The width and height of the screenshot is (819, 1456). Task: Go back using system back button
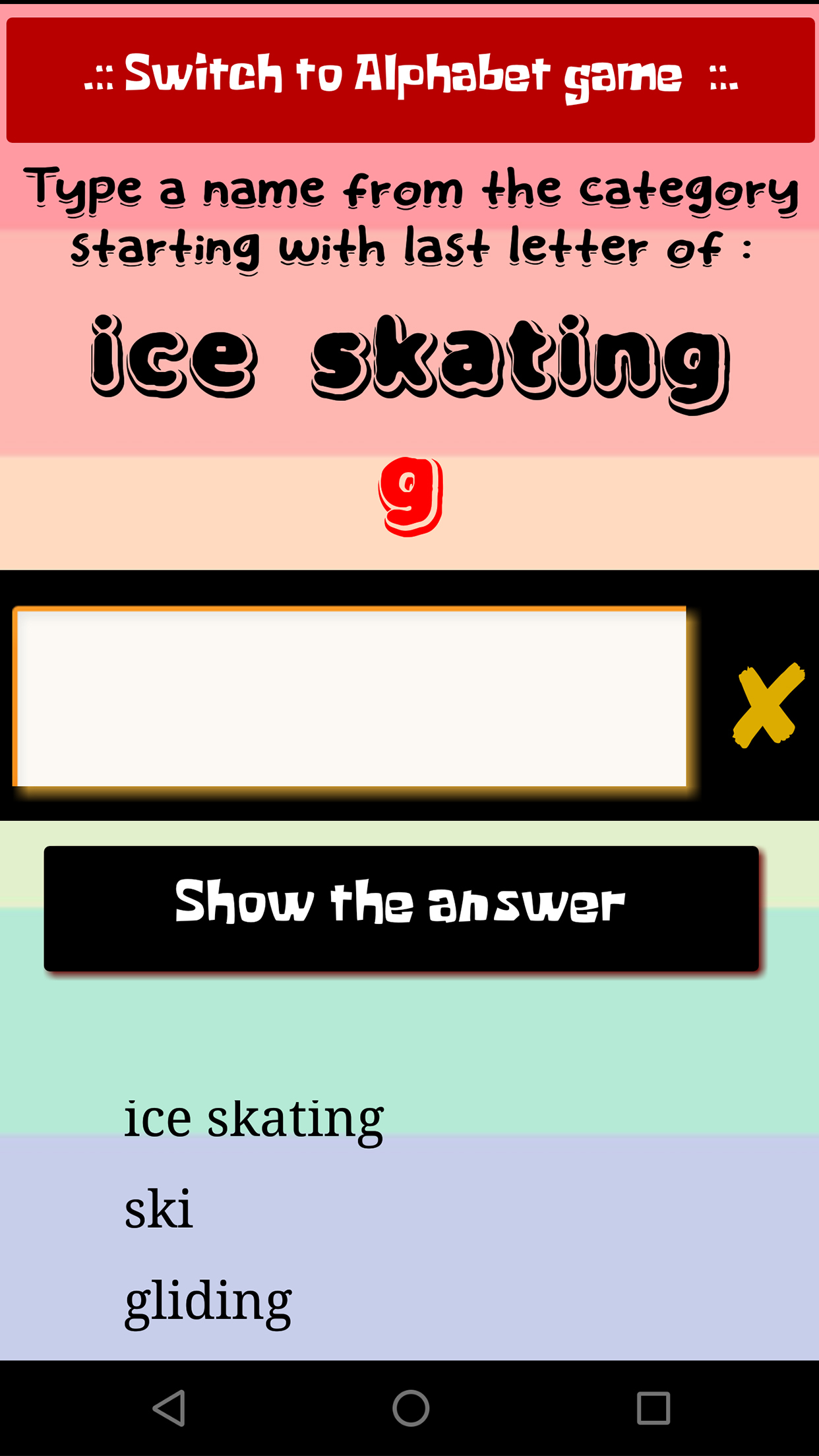coord(169,1409)
